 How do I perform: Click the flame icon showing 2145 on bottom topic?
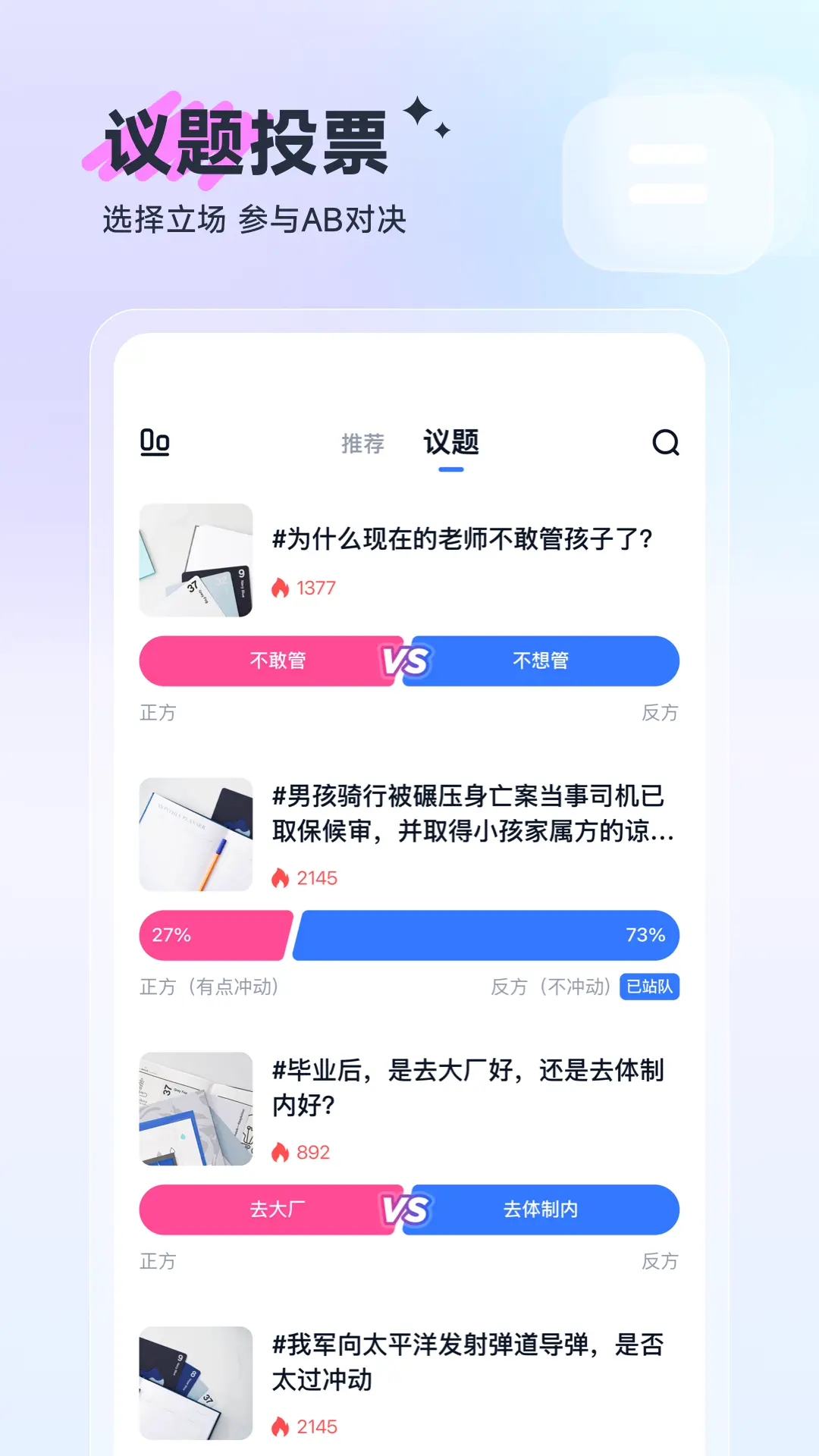tap(282, 1426)
